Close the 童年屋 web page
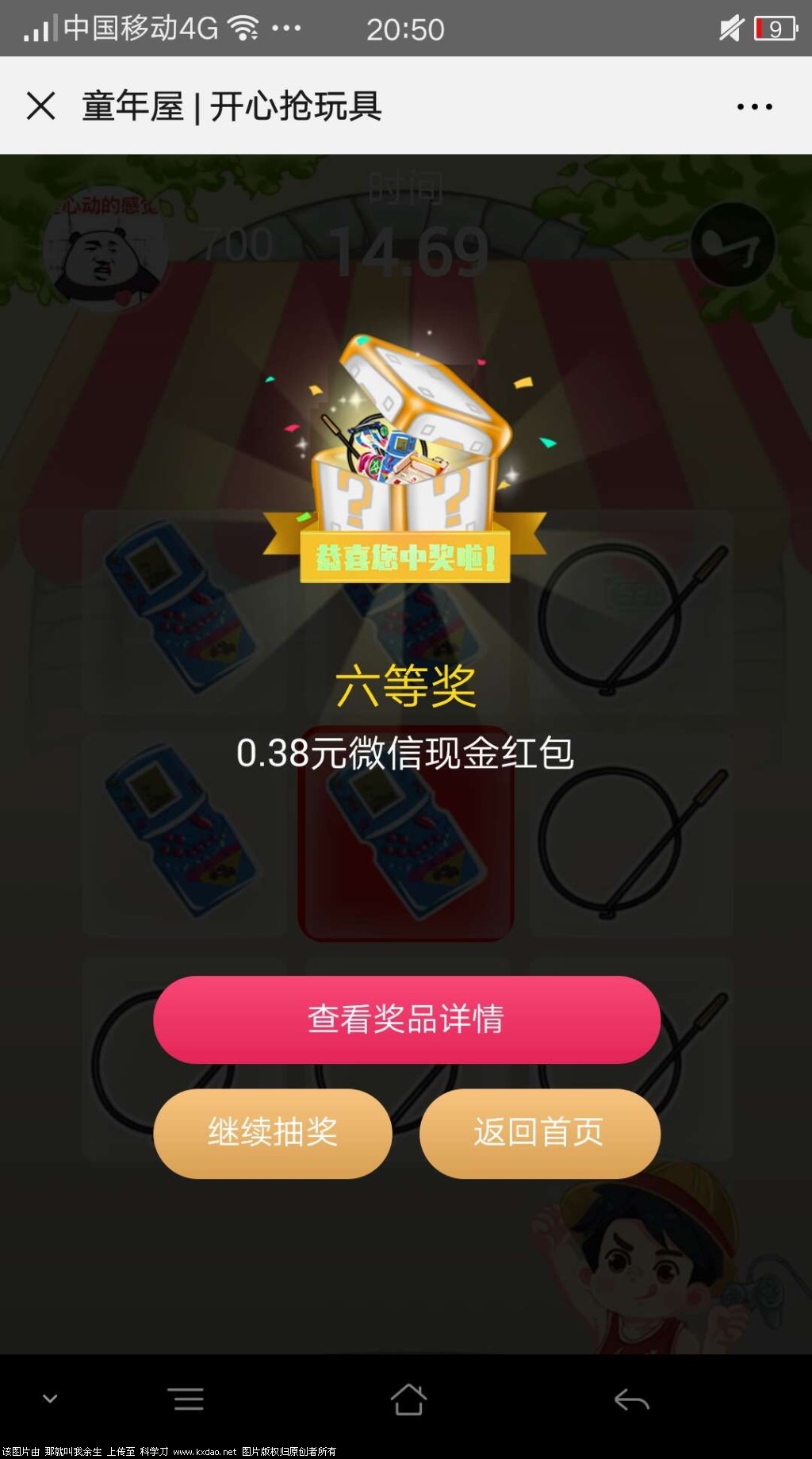 coord(40,106)
